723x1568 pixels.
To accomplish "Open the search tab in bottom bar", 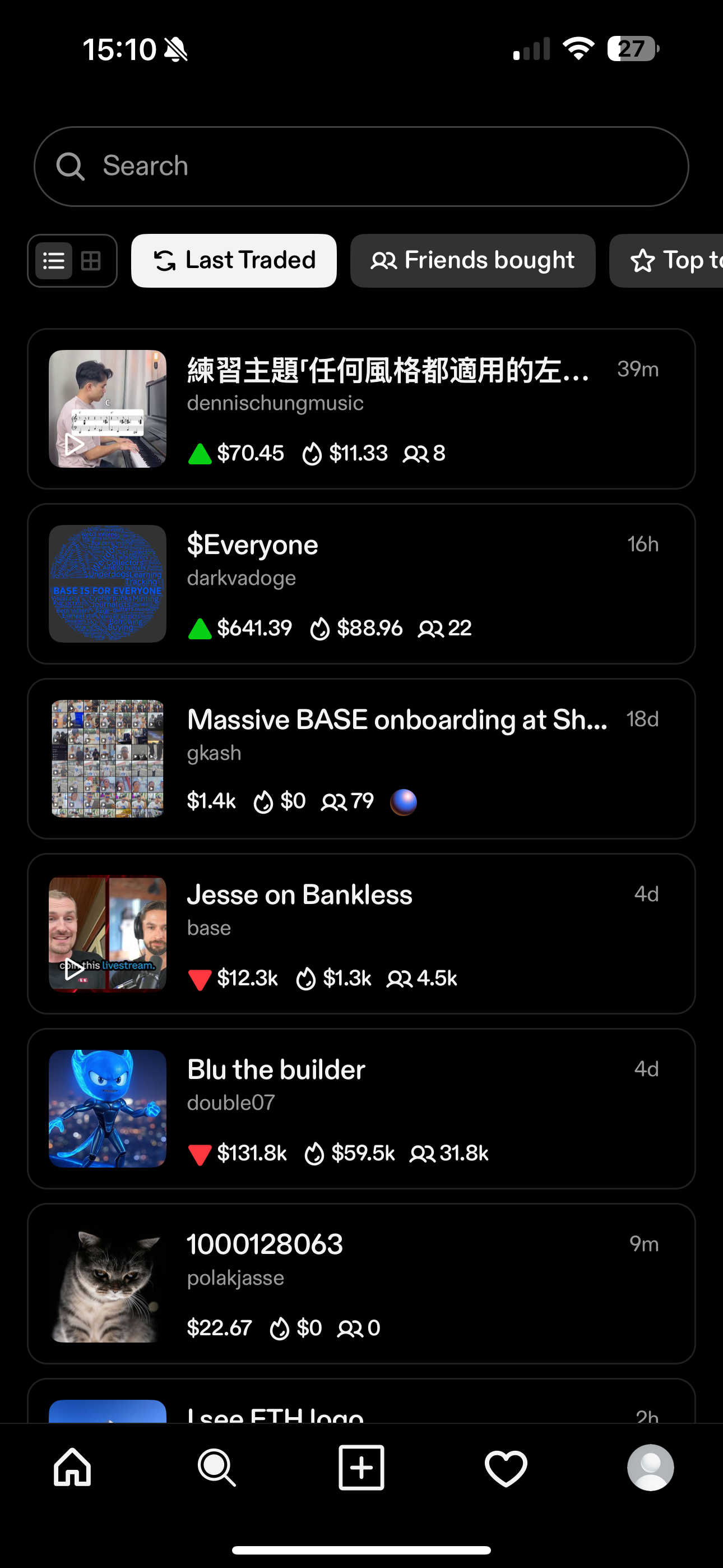I will point(217,1467).
